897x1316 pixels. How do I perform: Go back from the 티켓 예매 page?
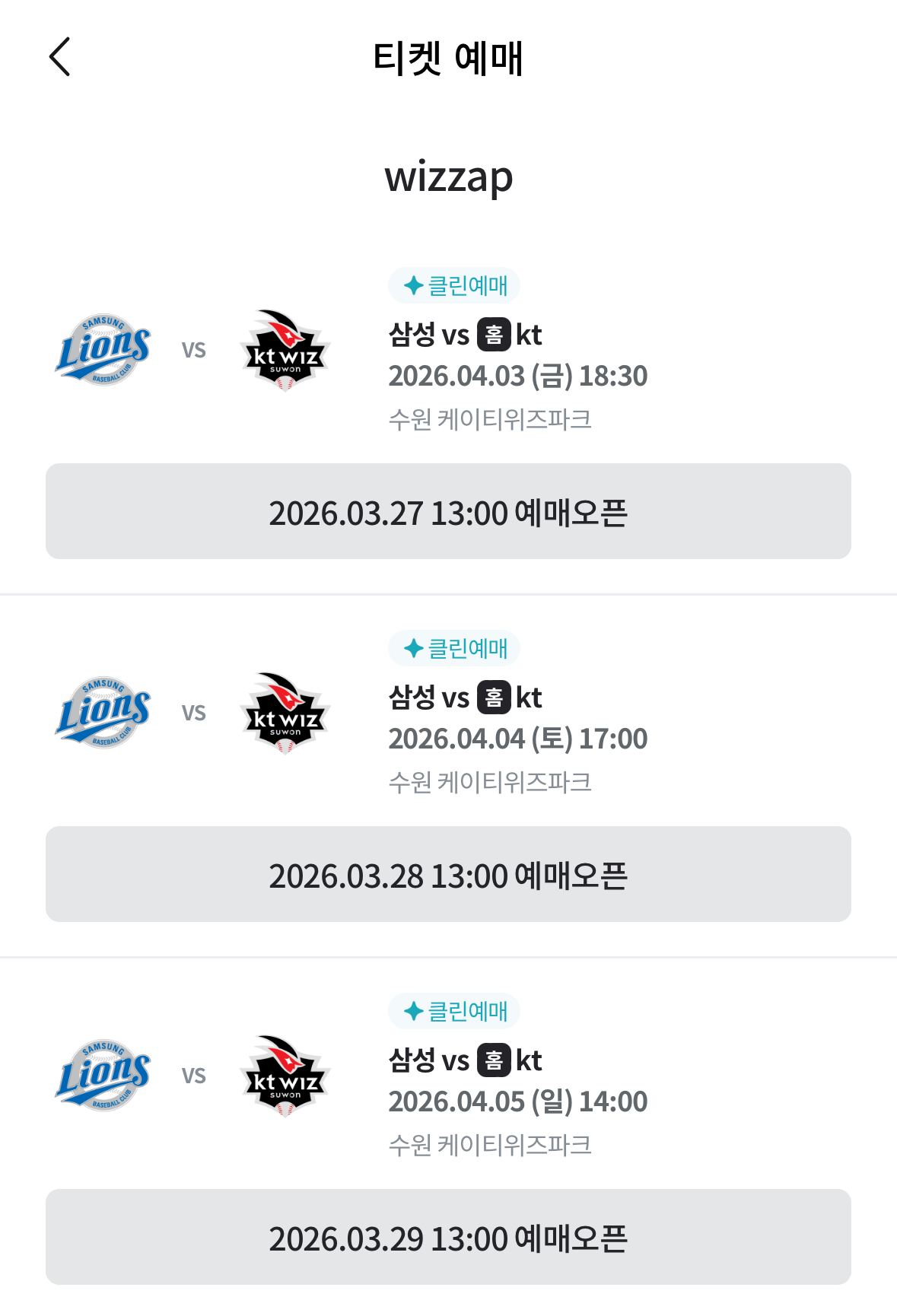point(59,57)
